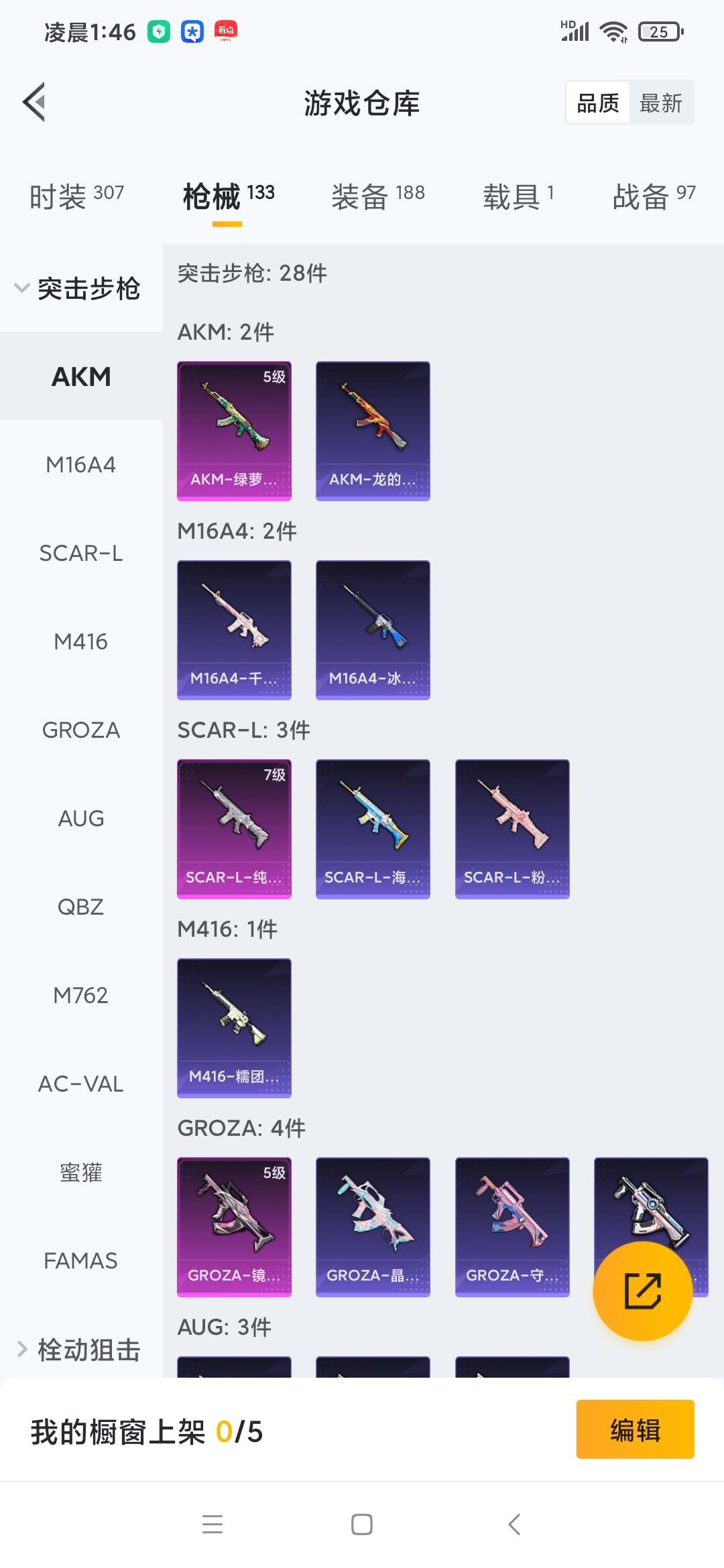Open recent apps from navigation bar

coord(213,1524)
